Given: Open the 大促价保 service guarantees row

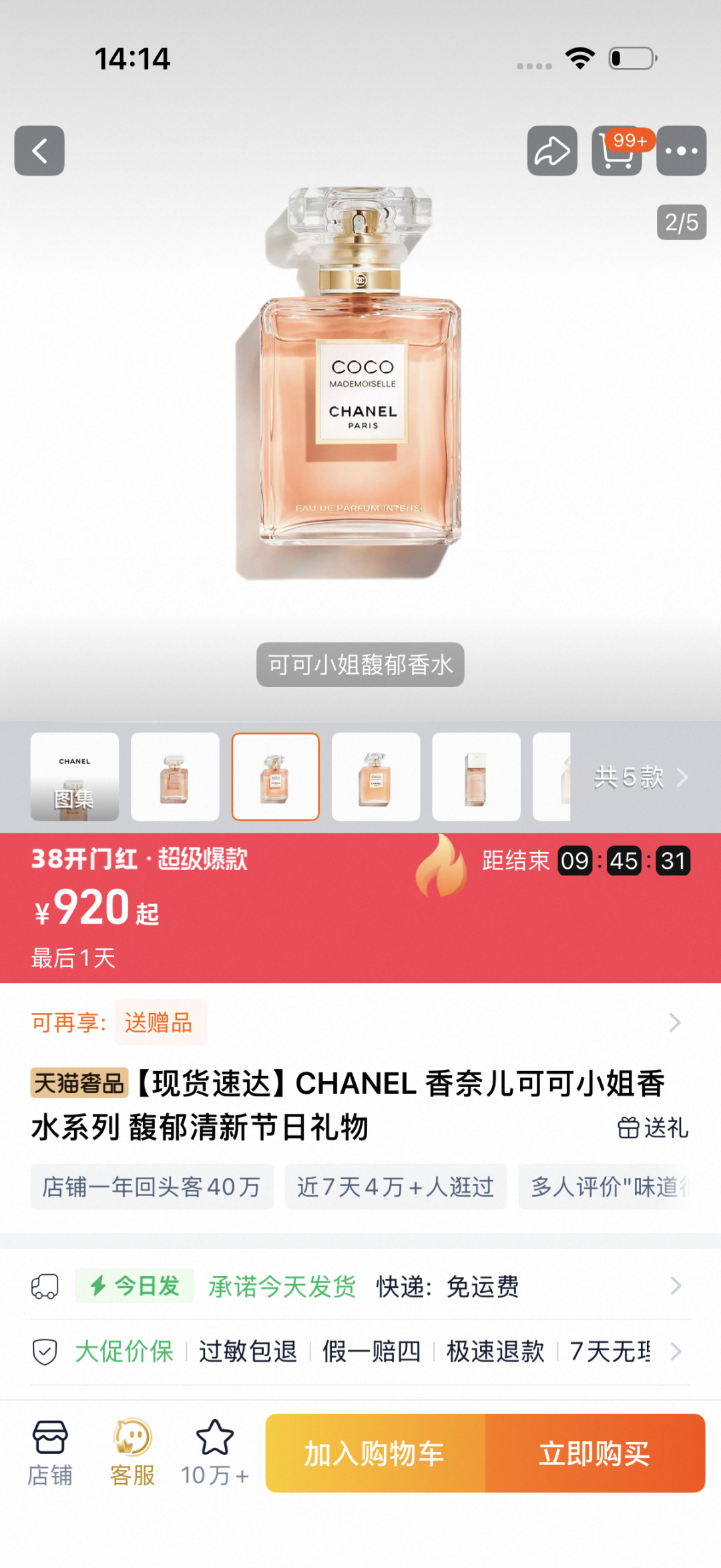Looking at the screenshot, I should pos(360,1352).
